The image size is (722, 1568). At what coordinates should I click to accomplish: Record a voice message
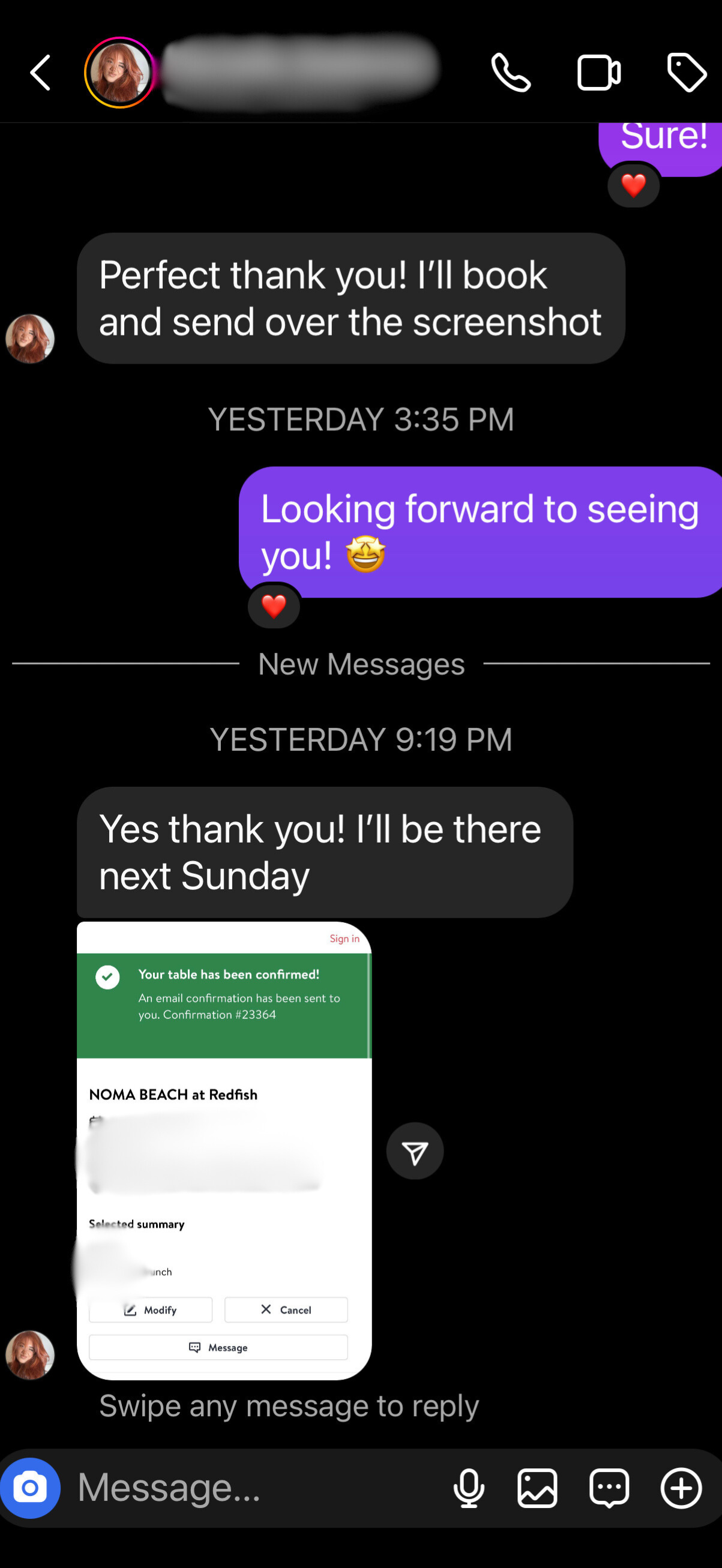[469, 1488]
